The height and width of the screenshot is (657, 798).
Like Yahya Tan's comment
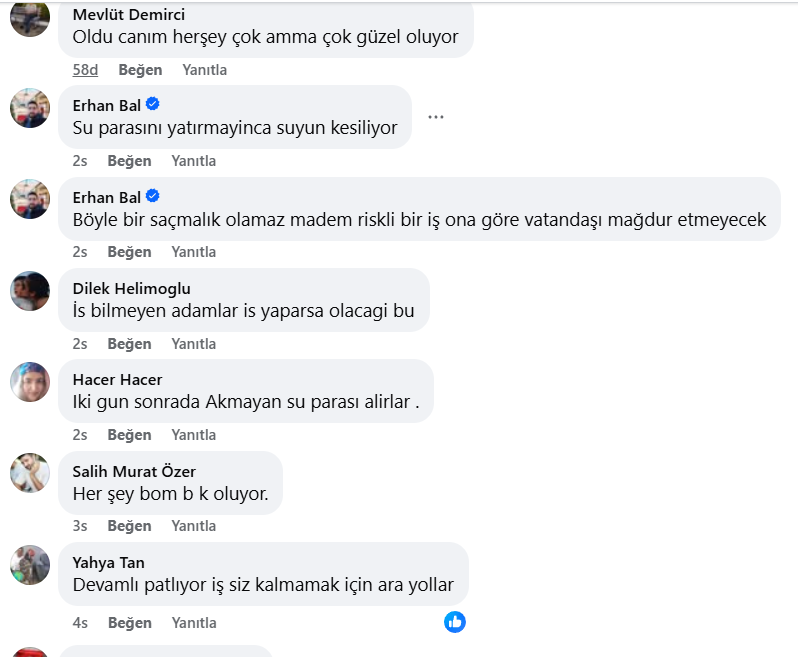click(129, 623)
